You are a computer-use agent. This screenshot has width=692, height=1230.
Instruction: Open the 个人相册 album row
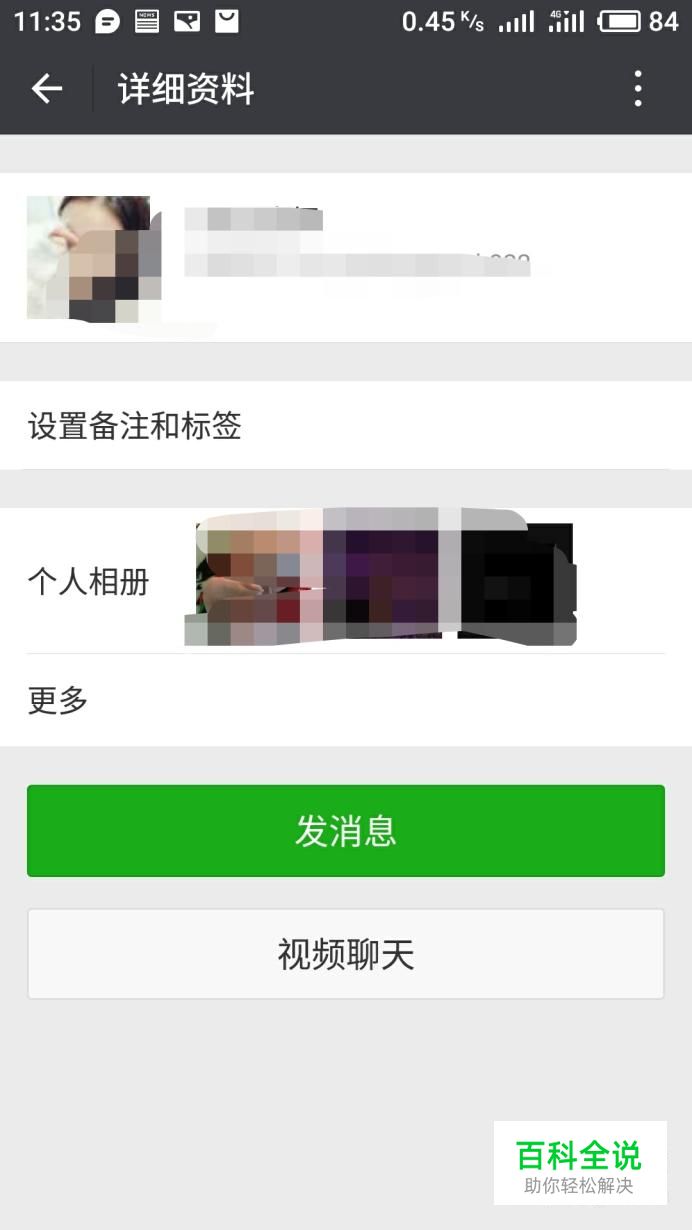pos(346,582)
